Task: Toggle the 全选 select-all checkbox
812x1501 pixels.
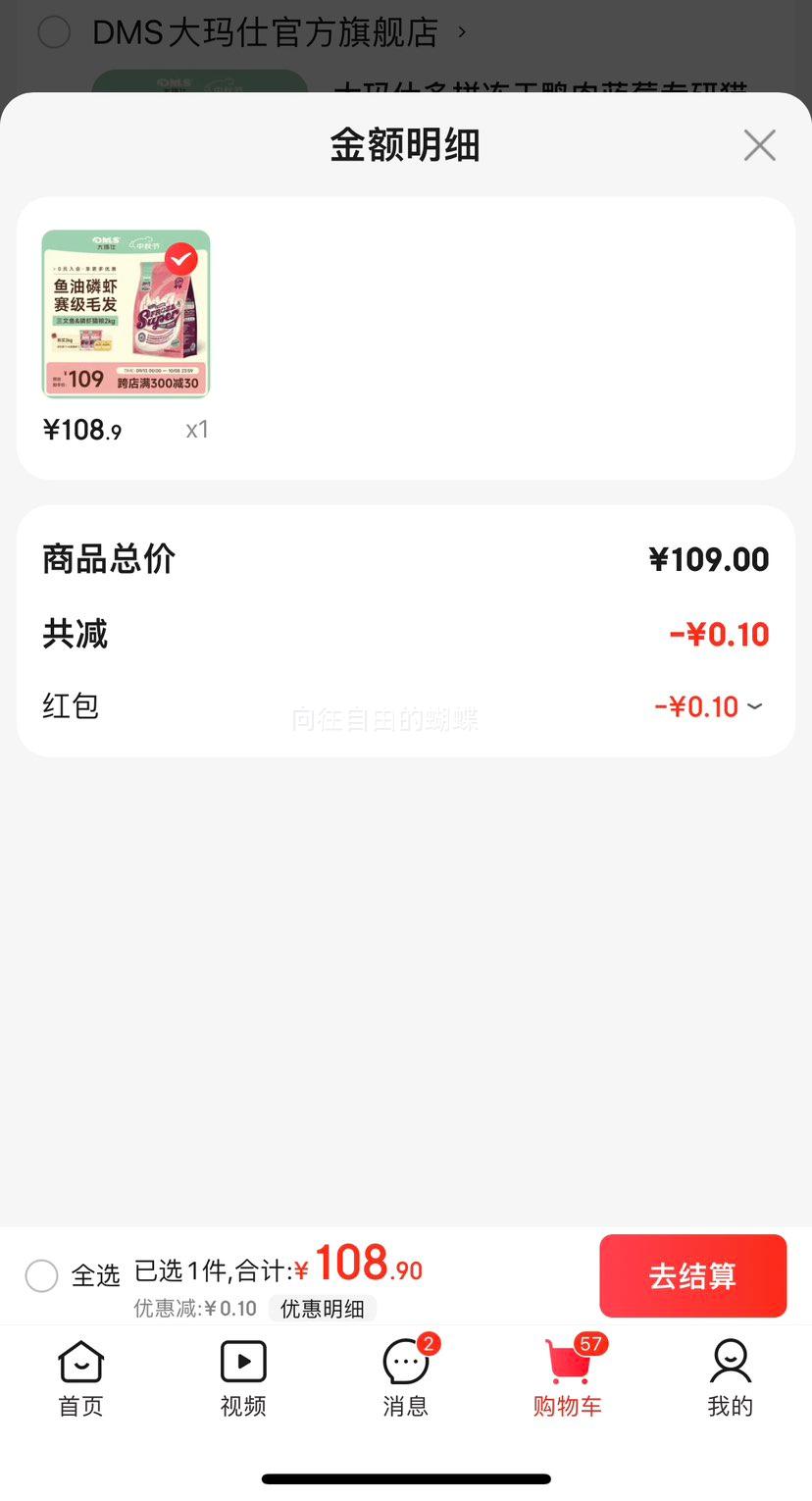Action: 42,1275
